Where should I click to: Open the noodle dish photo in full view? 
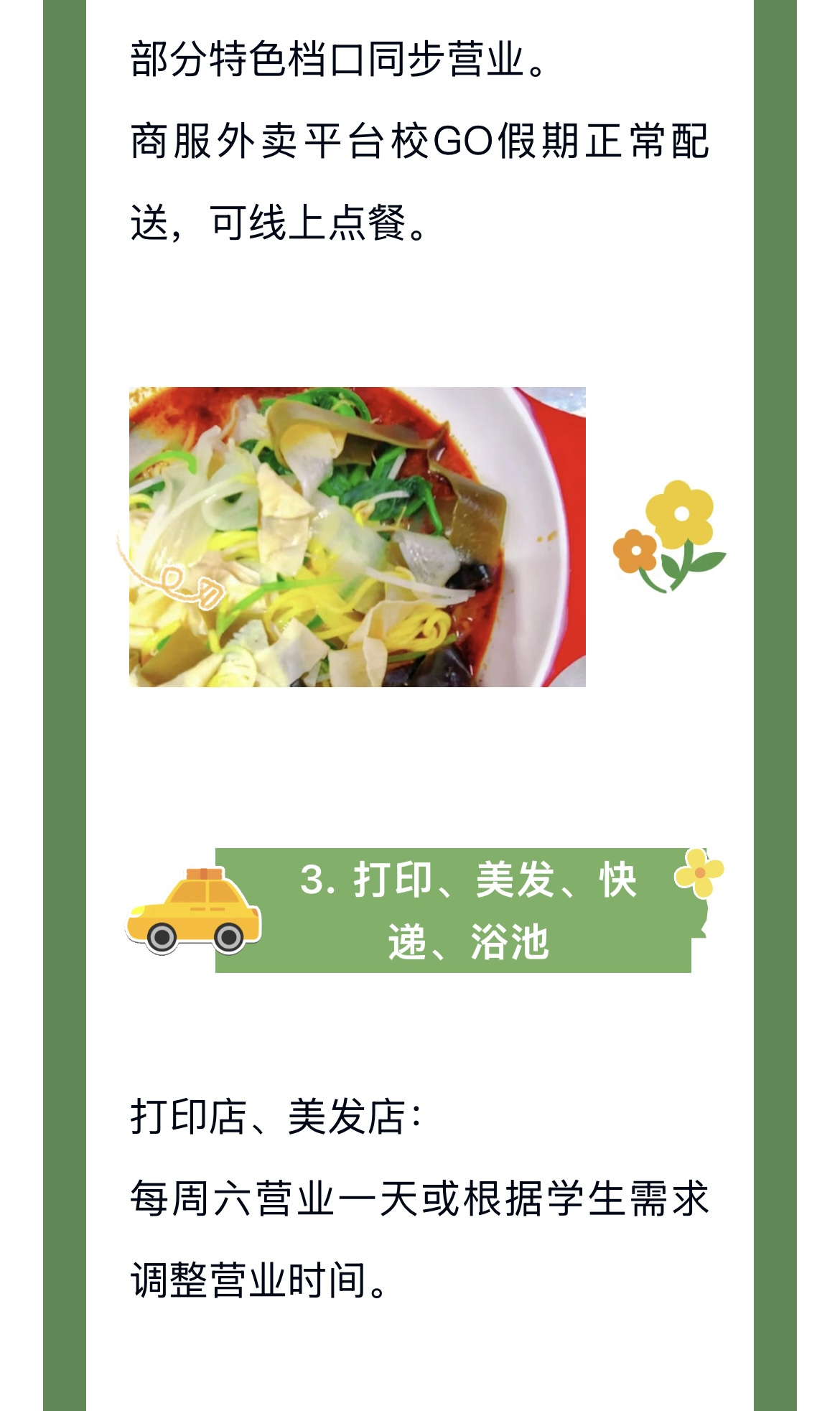pyautogui.click(x=357, y=536)
